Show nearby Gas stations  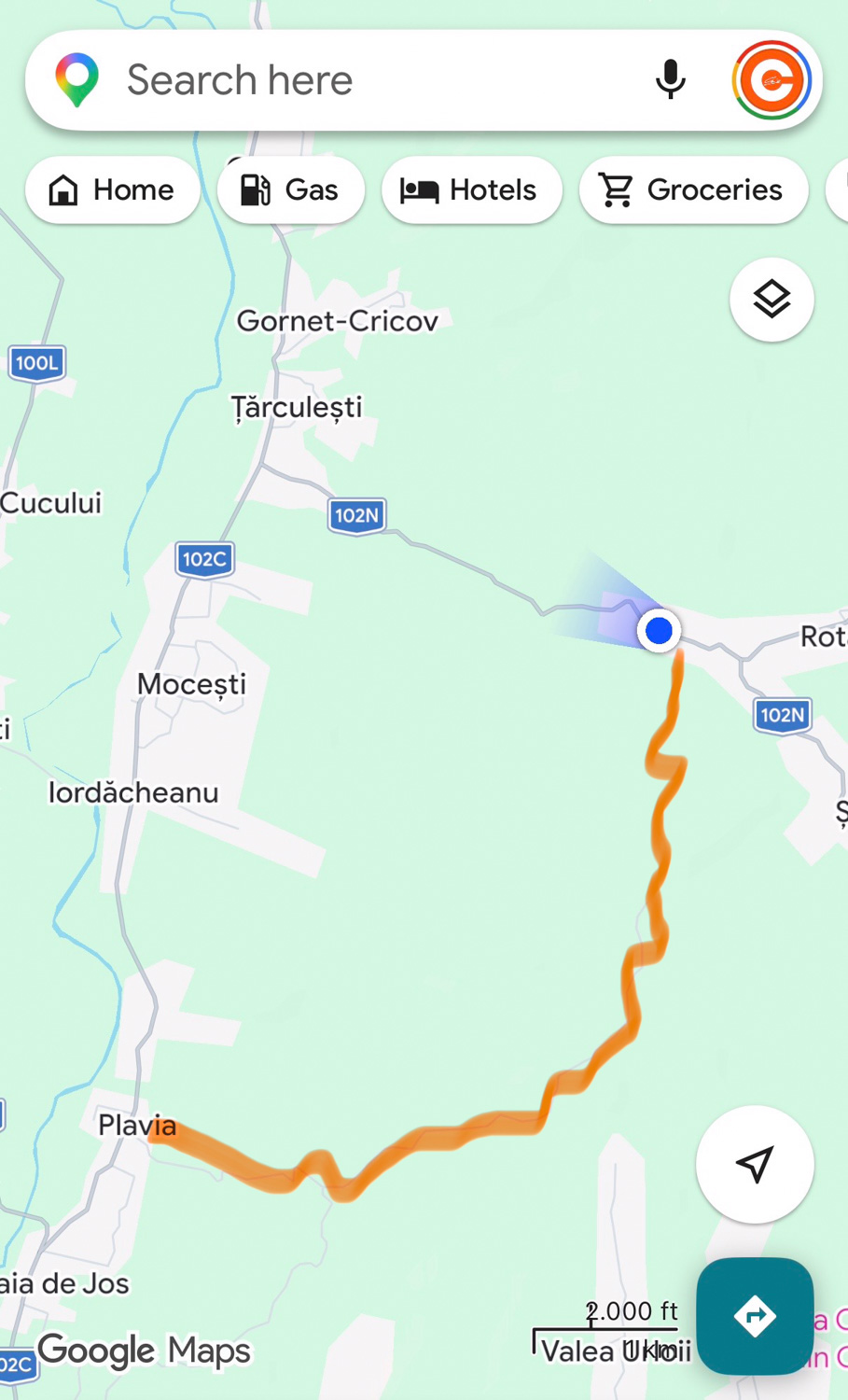pyautogui.click(x=290, y=190)
